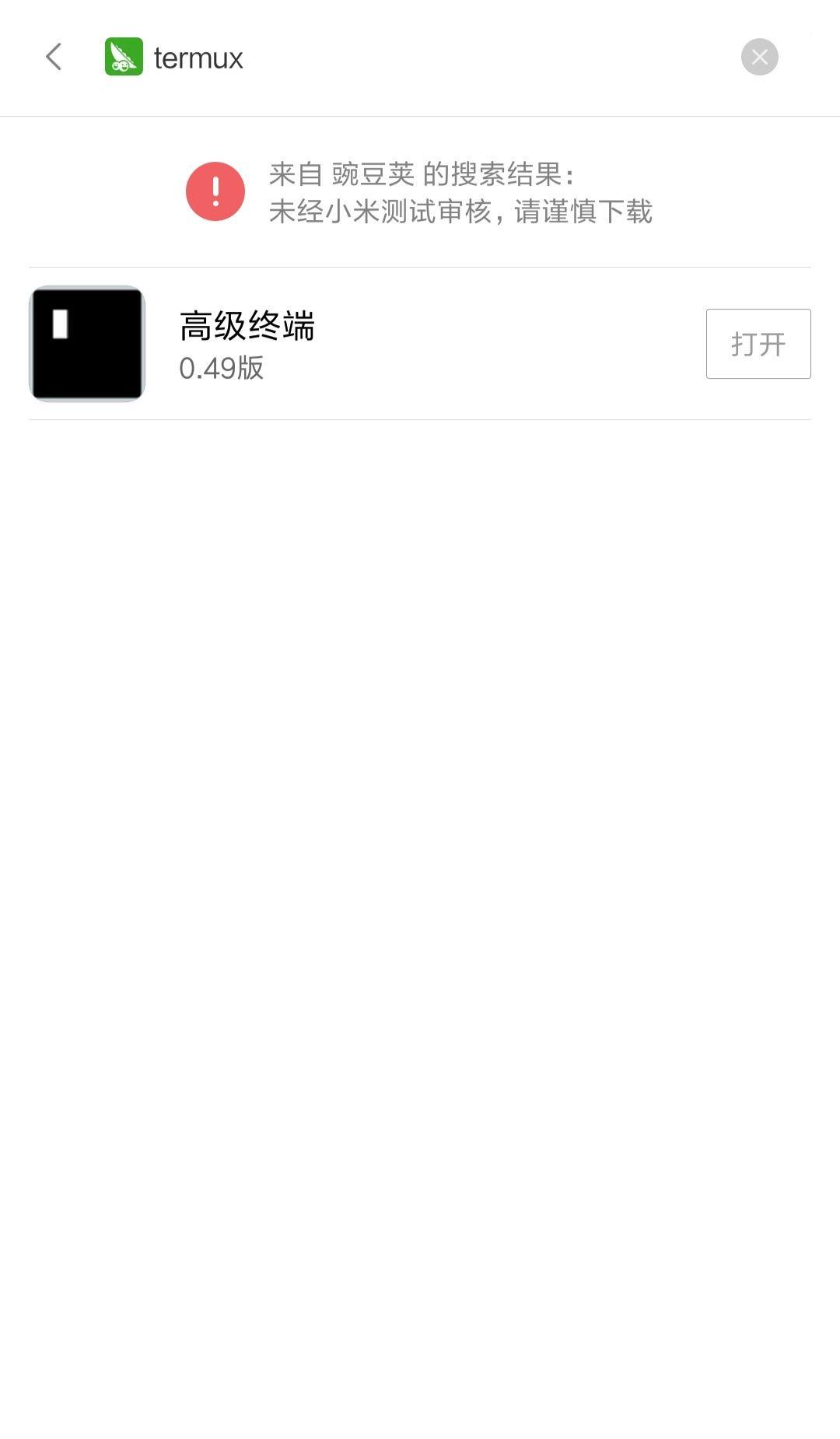840x1439 pixels.
Task: Tap the 未经小米测试审核 warning line
Action: 460,211
